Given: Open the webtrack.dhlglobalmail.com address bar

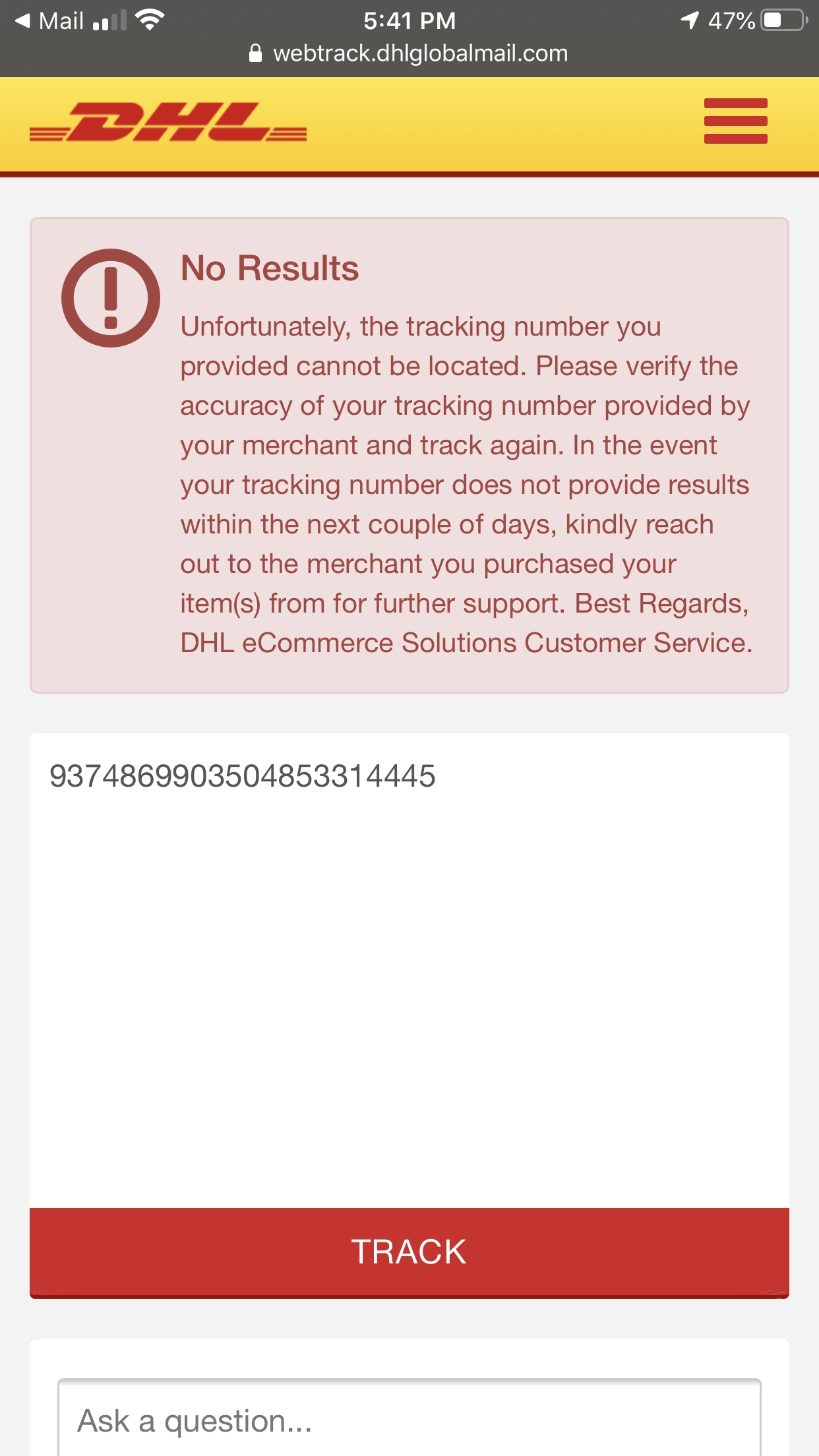Looking at the screenshot, I should [409, 53].
